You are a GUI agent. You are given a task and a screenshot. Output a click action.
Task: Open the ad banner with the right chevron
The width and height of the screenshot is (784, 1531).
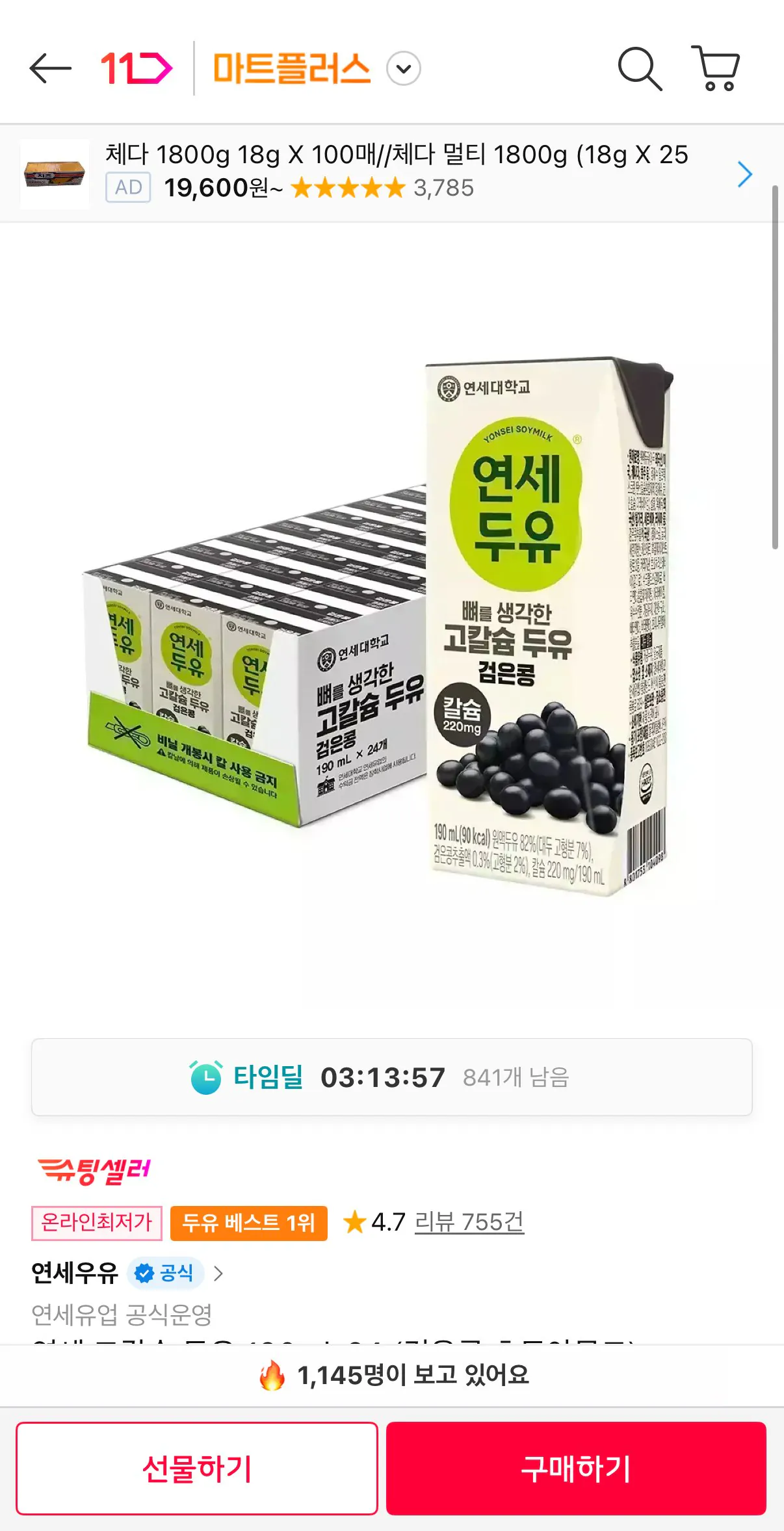point(744,174)
